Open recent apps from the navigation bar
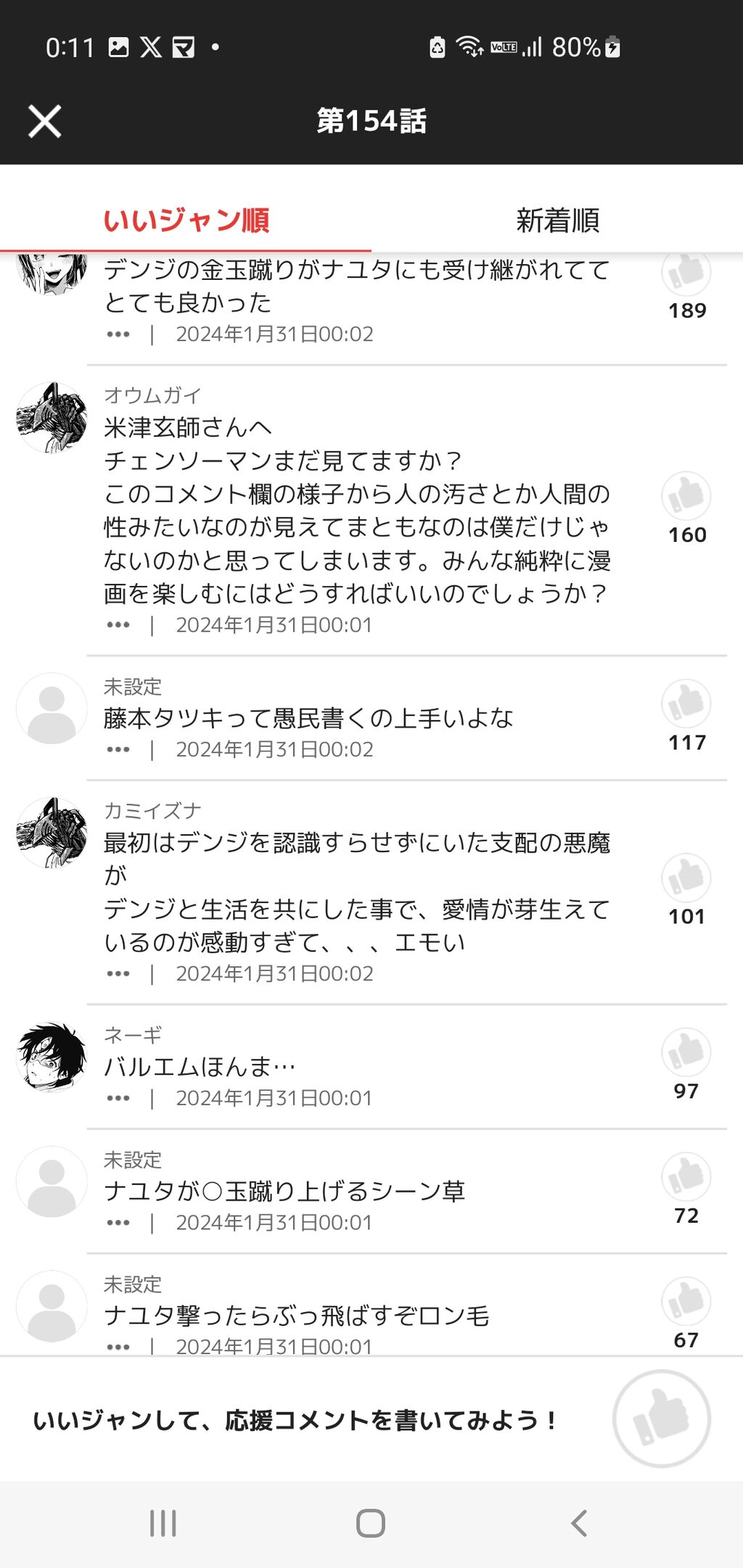This screenshot has width=743, height=1568. 163,1524
